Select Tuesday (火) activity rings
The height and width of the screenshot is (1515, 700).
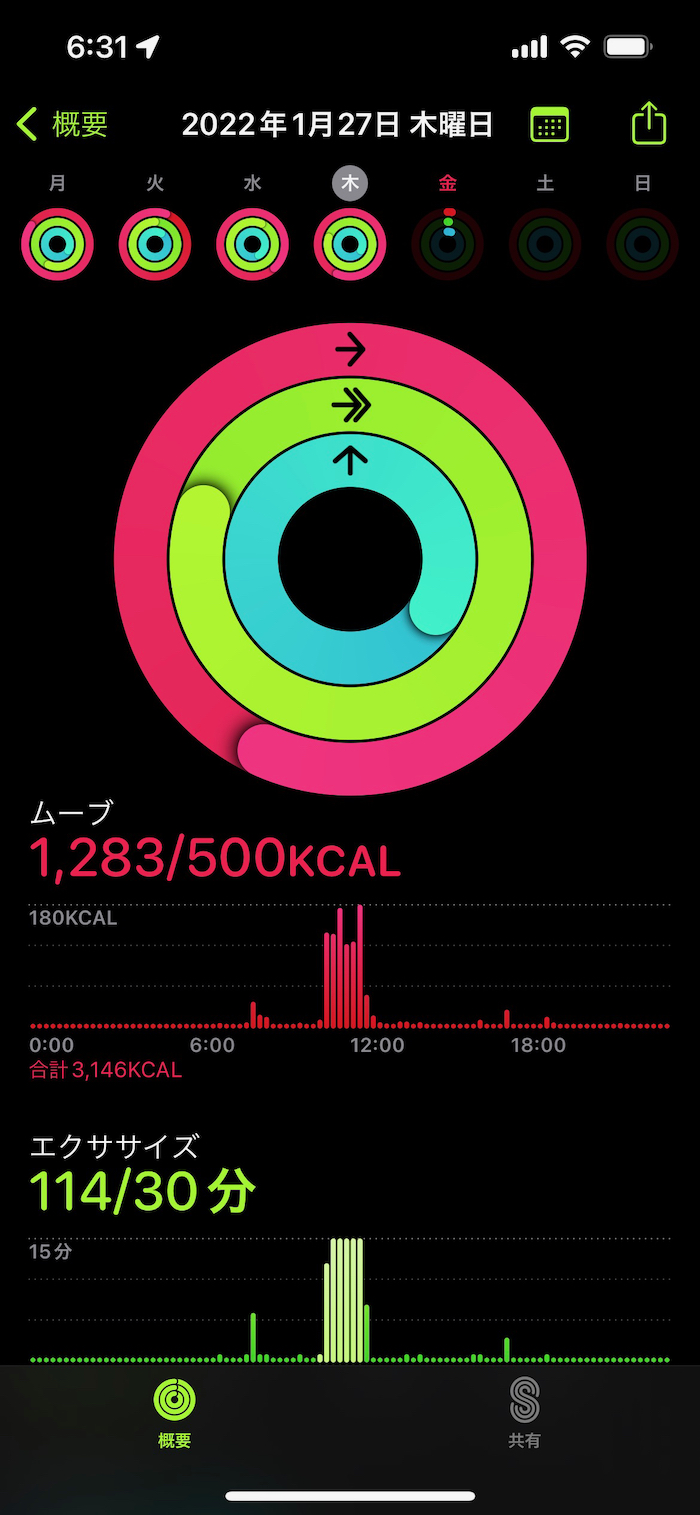tap(155, 243)
